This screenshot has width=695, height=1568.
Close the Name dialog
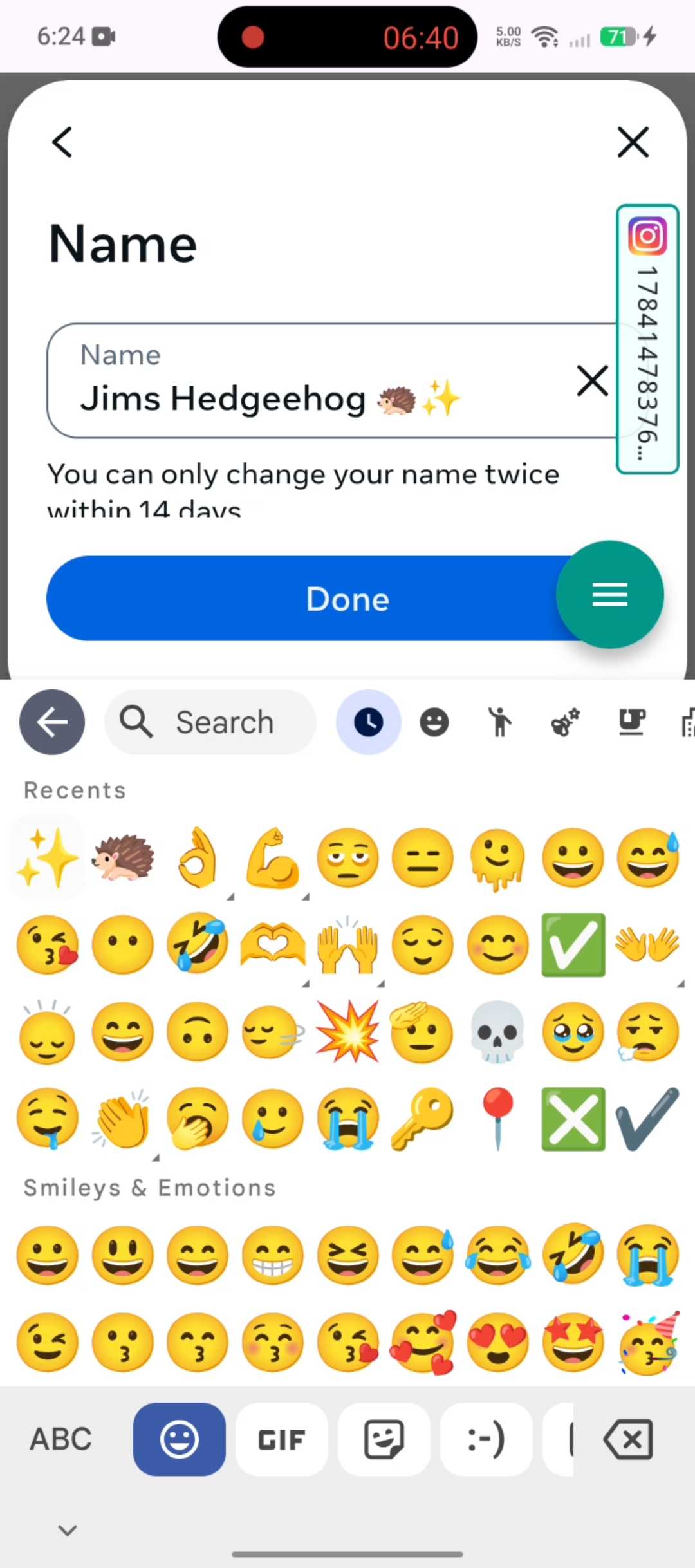633,142
